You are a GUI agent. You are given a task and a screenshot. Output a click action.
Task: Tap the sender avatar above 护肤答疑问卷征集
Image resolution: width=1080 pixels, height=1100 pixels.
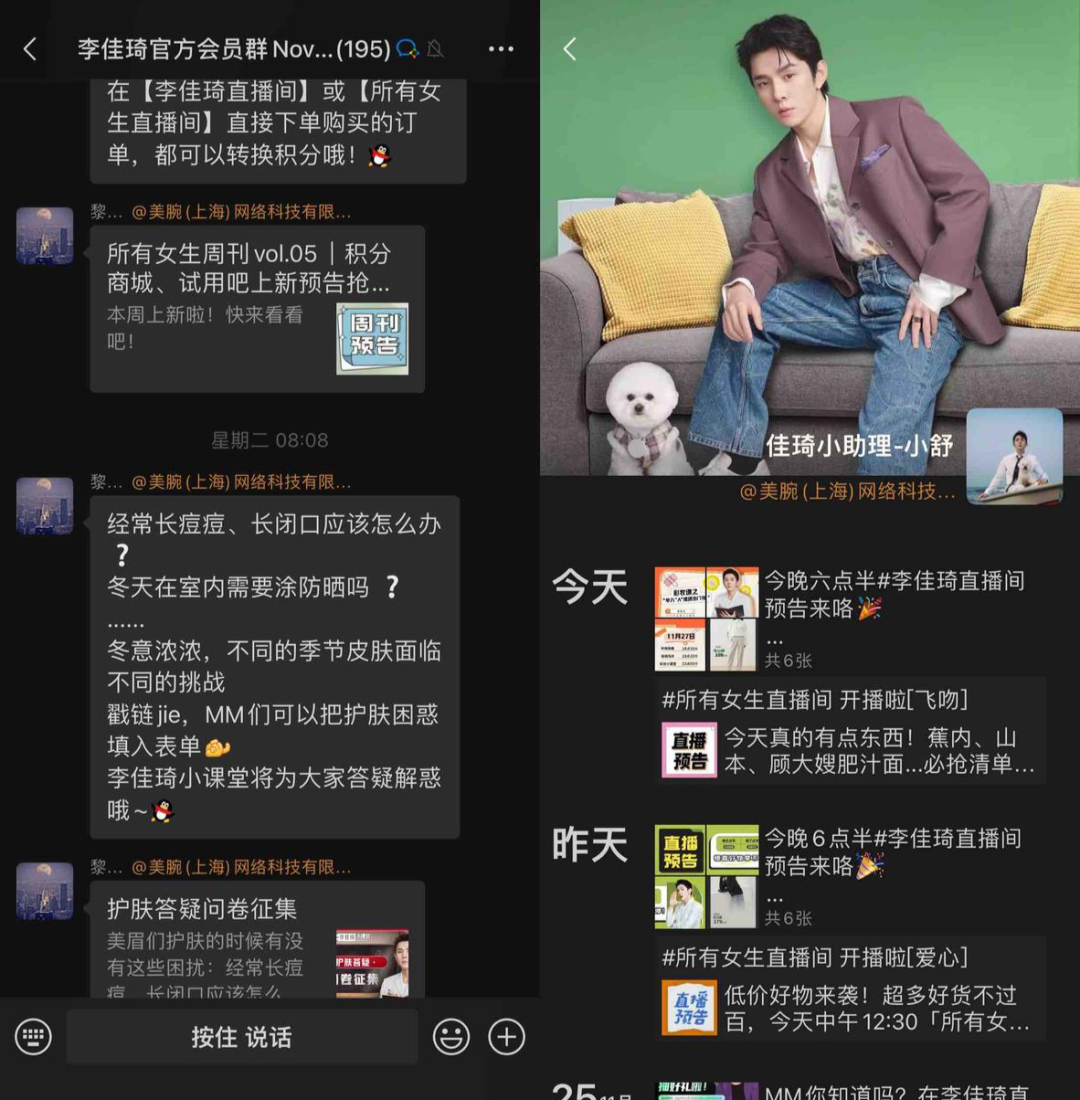coord(45,891)
